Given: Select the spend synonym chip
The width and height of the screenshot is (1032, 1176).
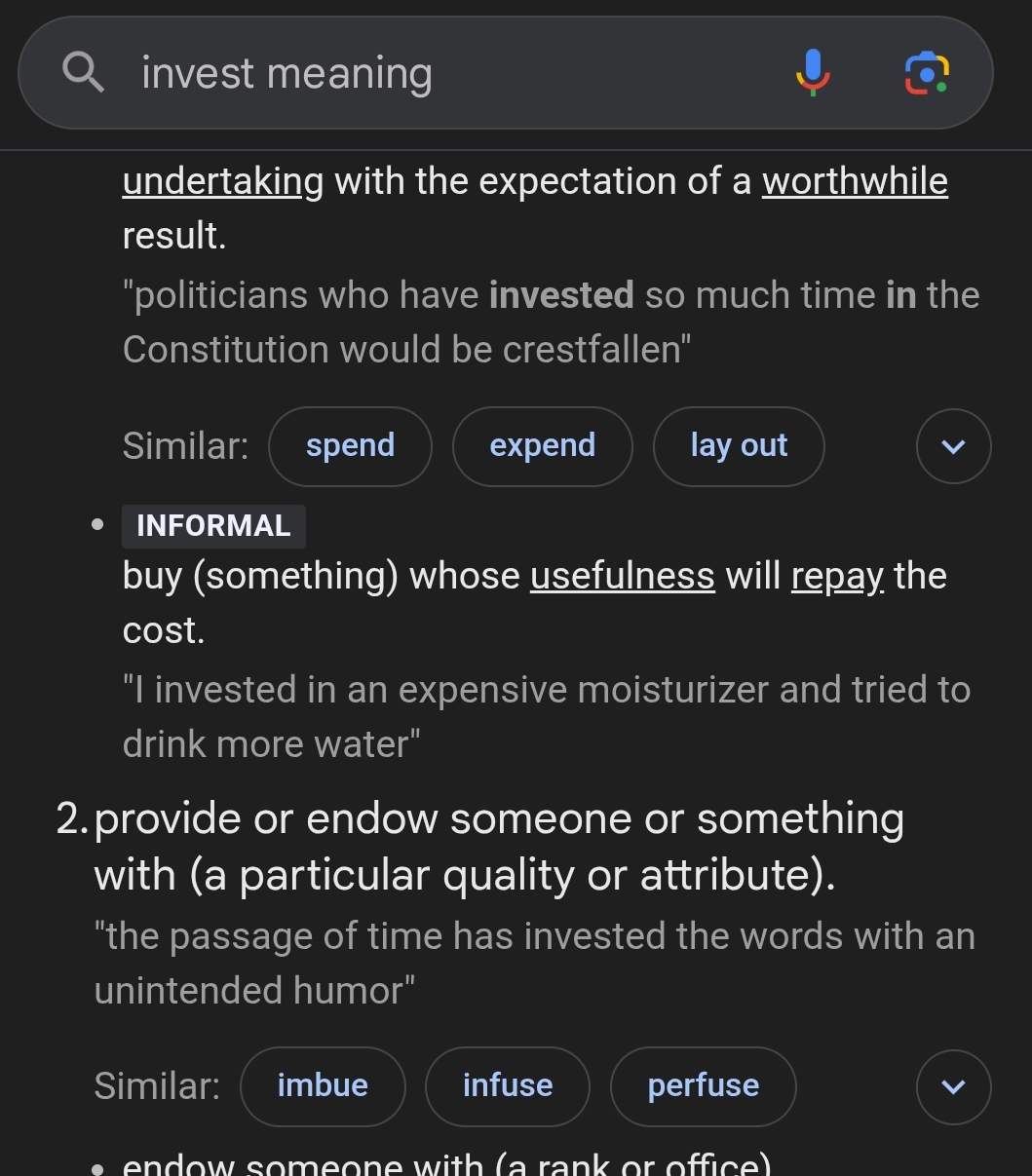Looking at the screenshot, I should pyautogui.click(x=350, y=446).
